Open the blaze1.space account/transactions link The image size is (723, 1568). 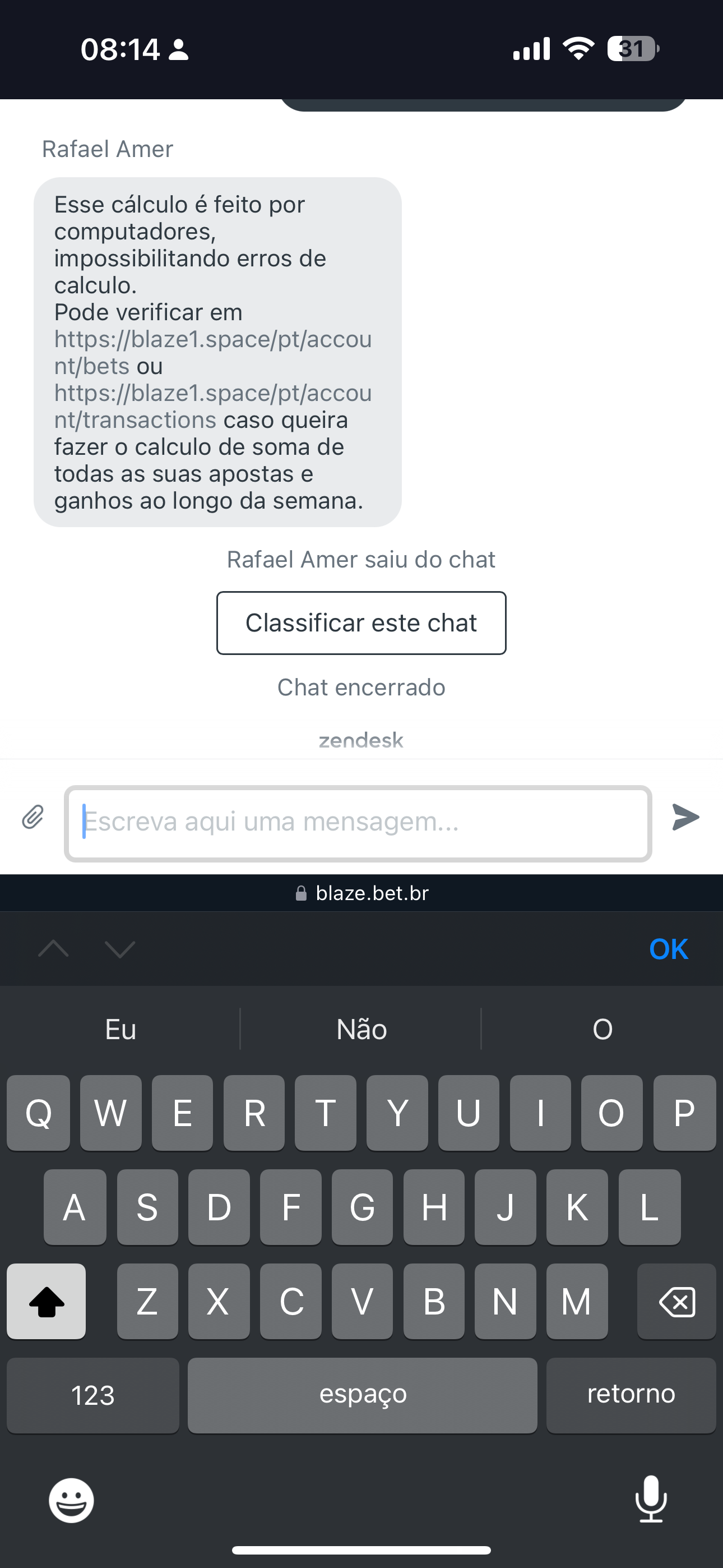click(212, 394)
